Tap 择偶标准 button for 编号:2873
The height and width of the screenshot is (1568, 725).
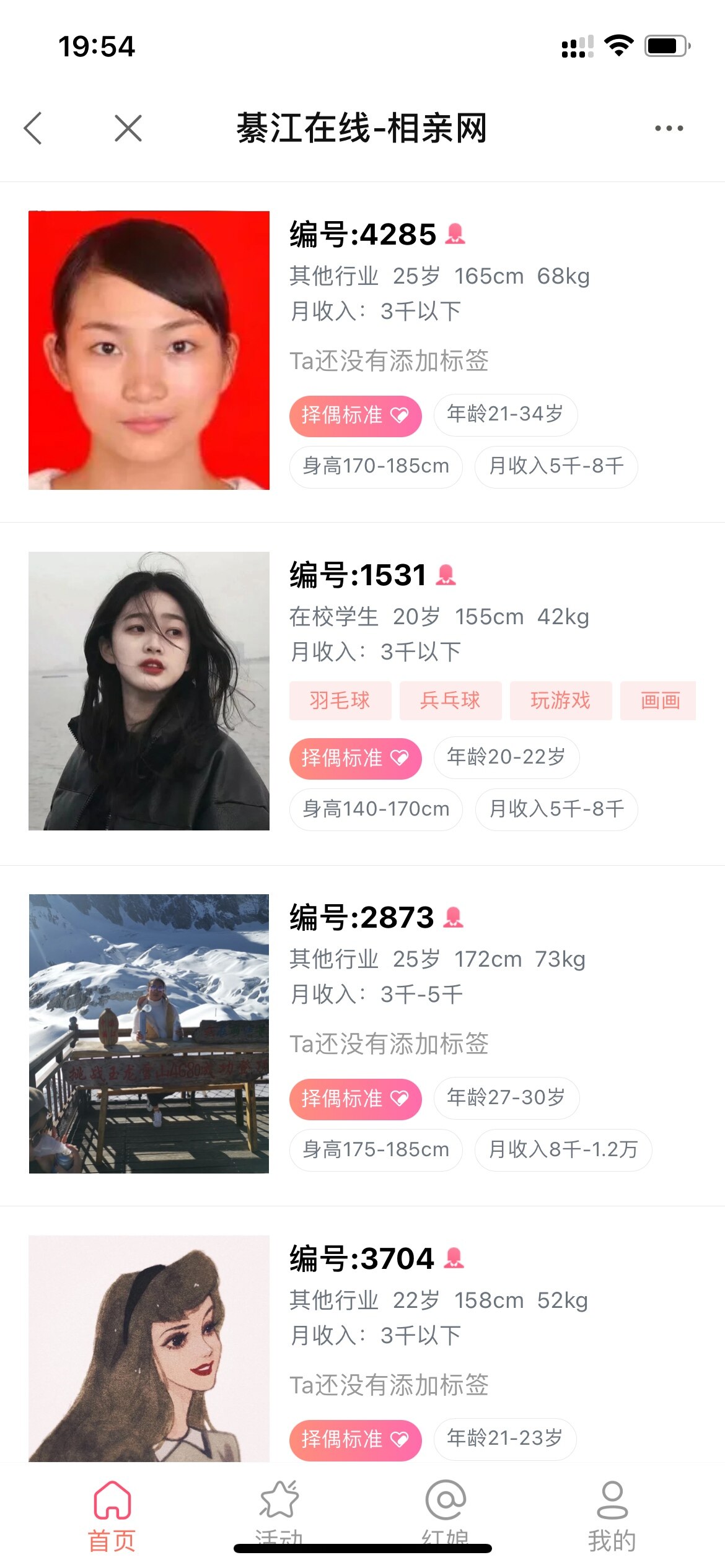[x=355, y=1099]
